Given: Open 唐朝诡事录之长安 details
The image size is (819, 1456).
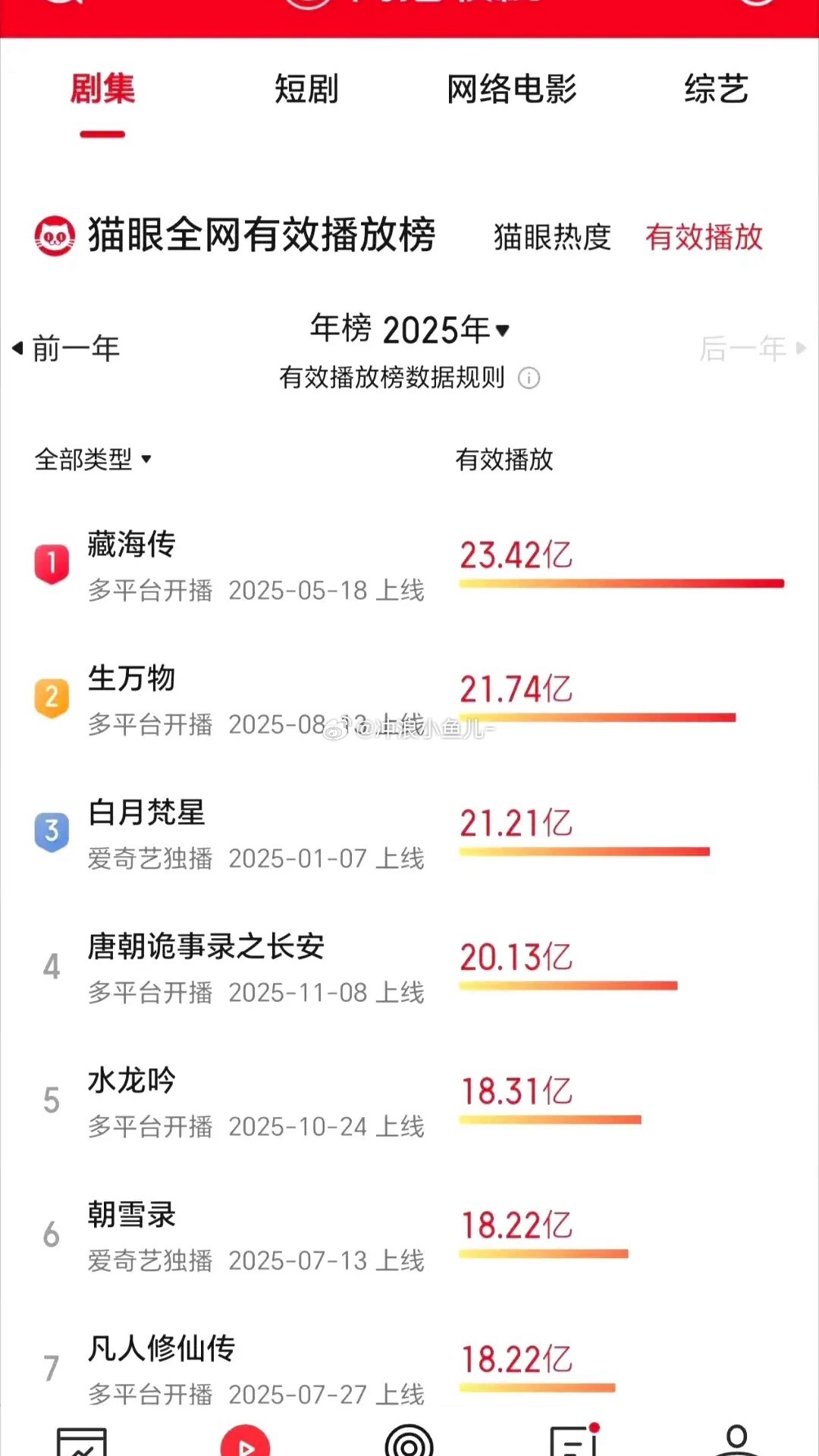Looking at the screenshot, I should click(x=409, y=969).
